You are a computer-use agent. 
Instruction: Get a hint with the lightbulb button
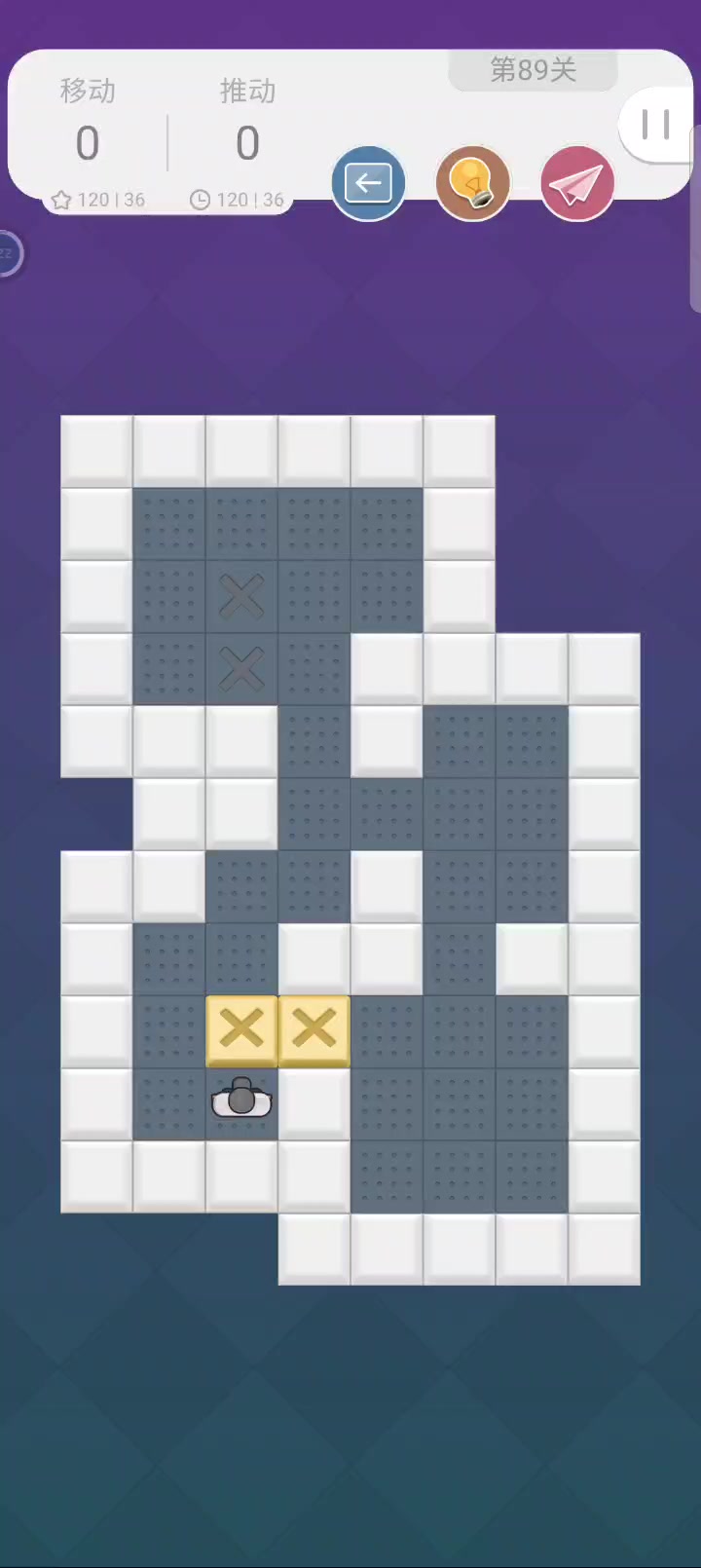(472, 183)
